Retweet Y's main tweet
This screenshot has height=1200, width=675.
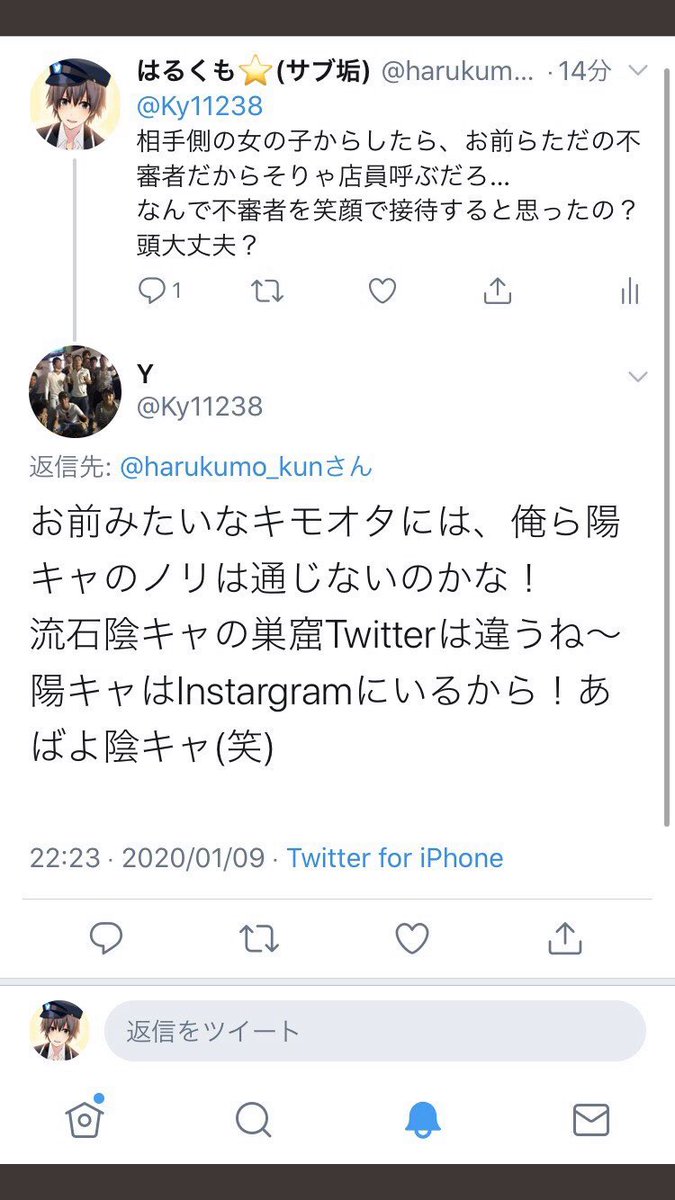coord(259,938)
